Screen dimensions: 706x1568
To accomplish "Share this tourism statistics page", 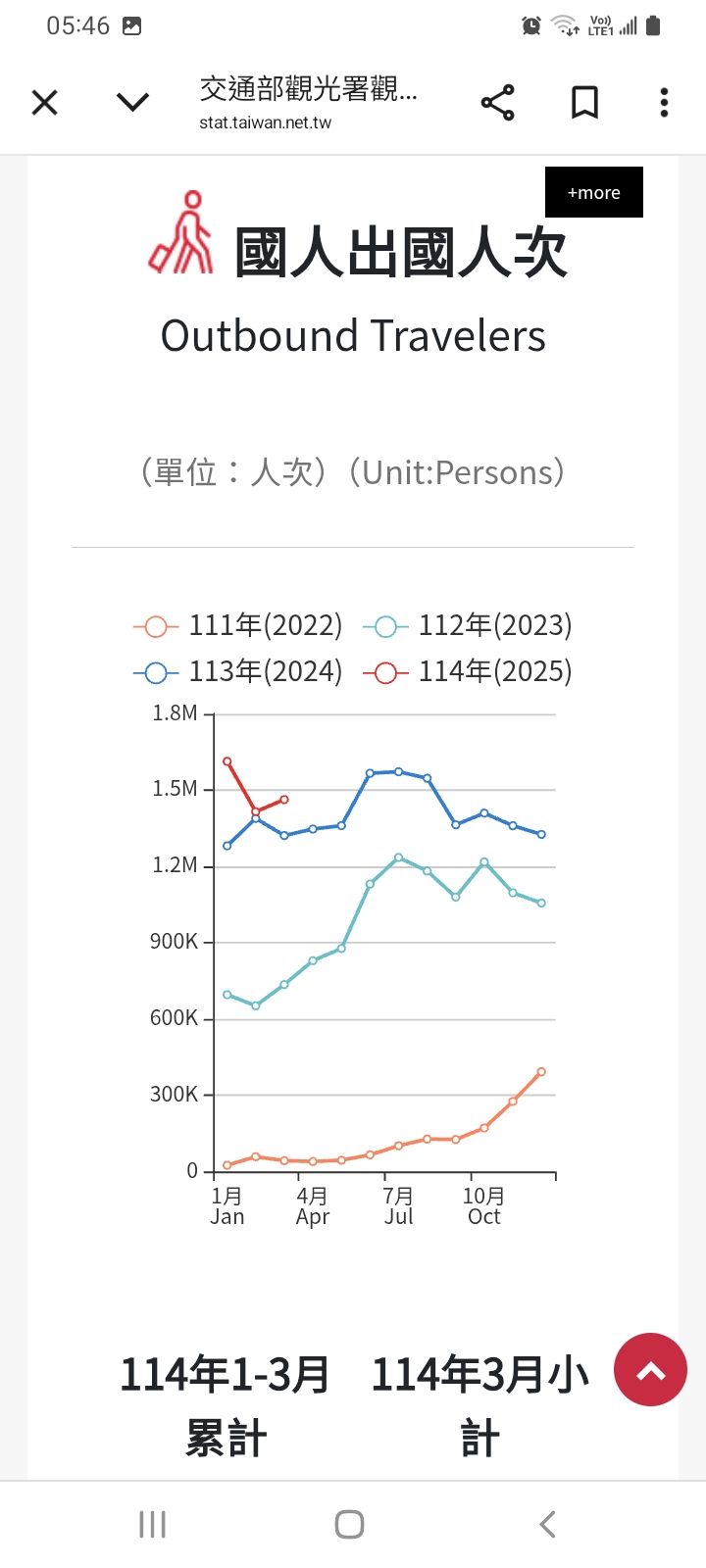I will (498, 102).
